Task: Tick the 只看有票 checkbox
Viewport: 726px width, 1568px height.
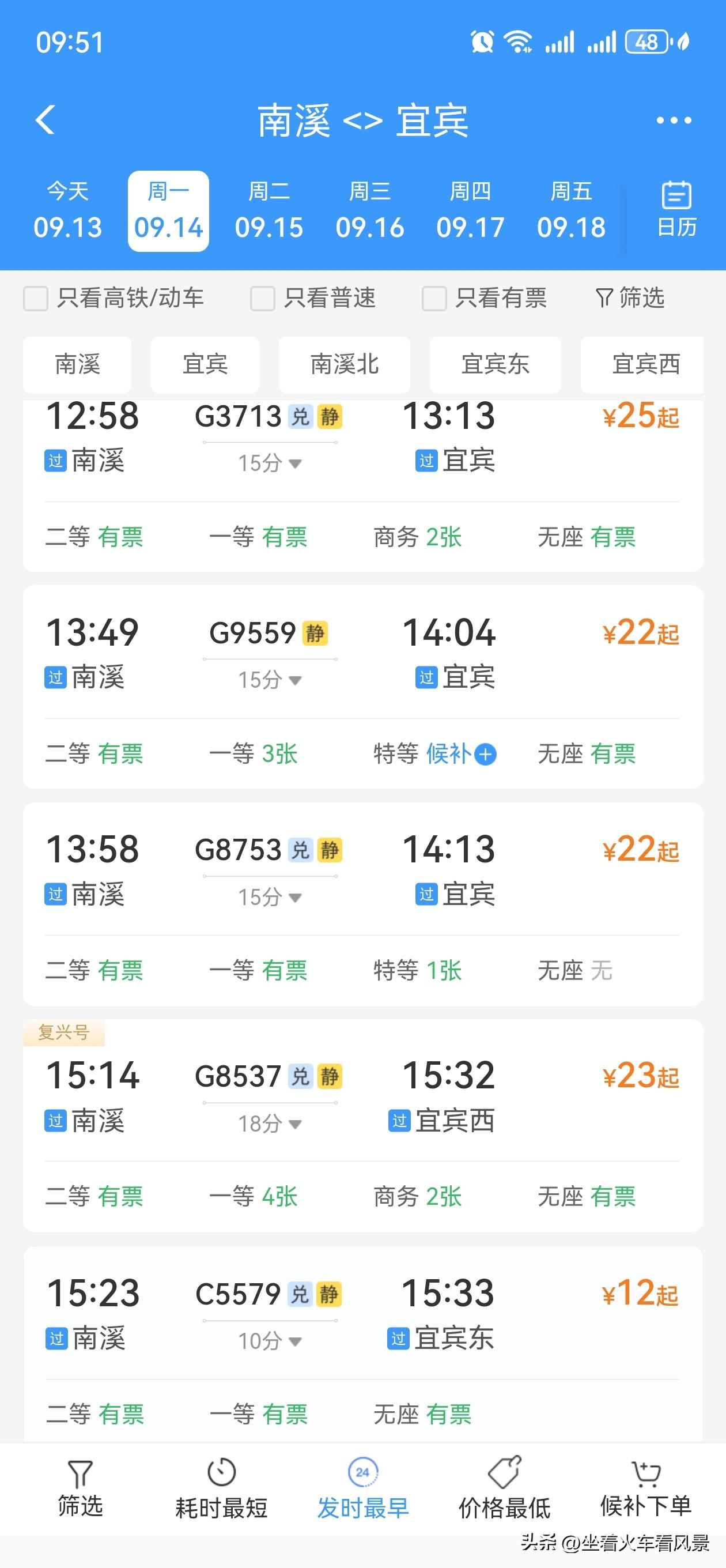Action: point(434,299)
